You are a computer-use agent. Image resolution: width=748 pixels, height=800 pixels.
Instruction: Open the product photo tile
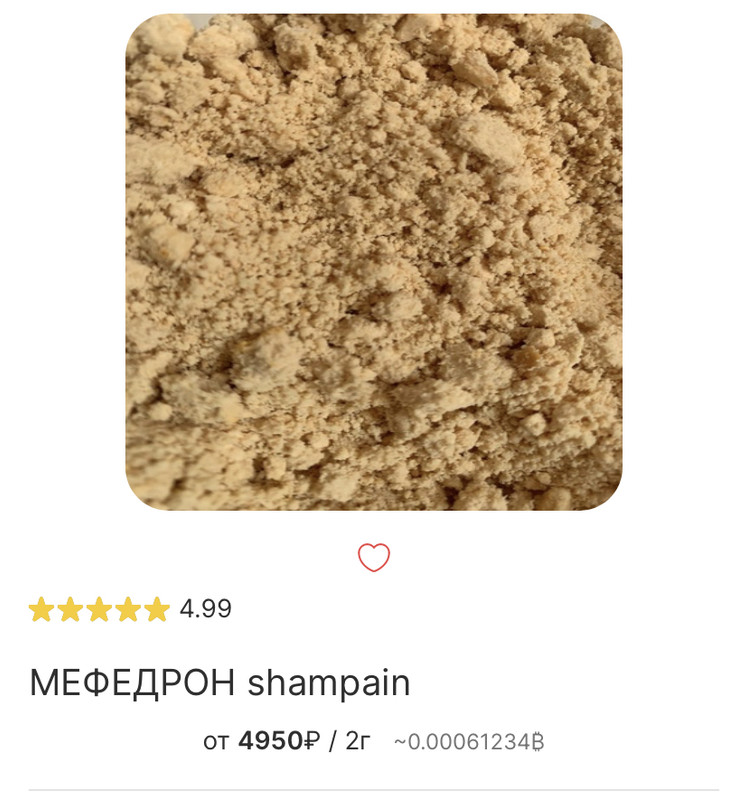(x=373, y=262)
